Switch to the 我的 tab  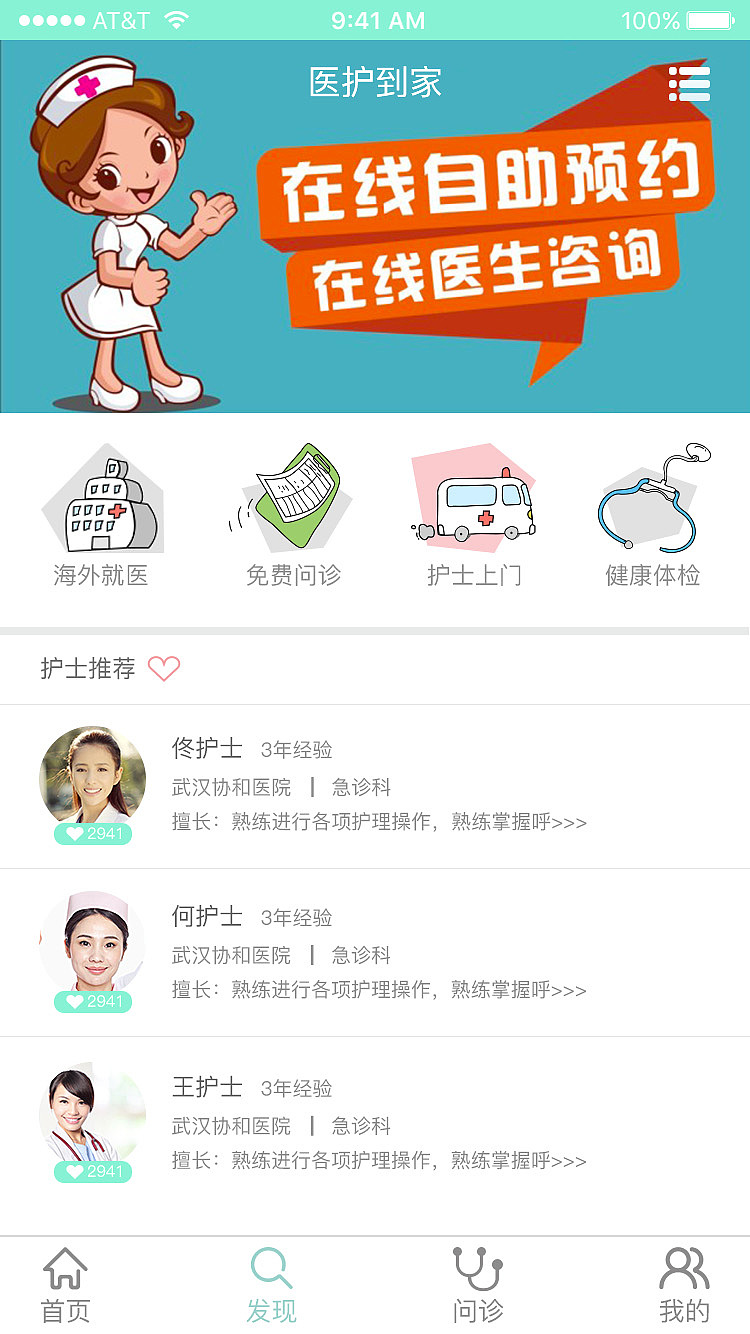point(683,1290)
